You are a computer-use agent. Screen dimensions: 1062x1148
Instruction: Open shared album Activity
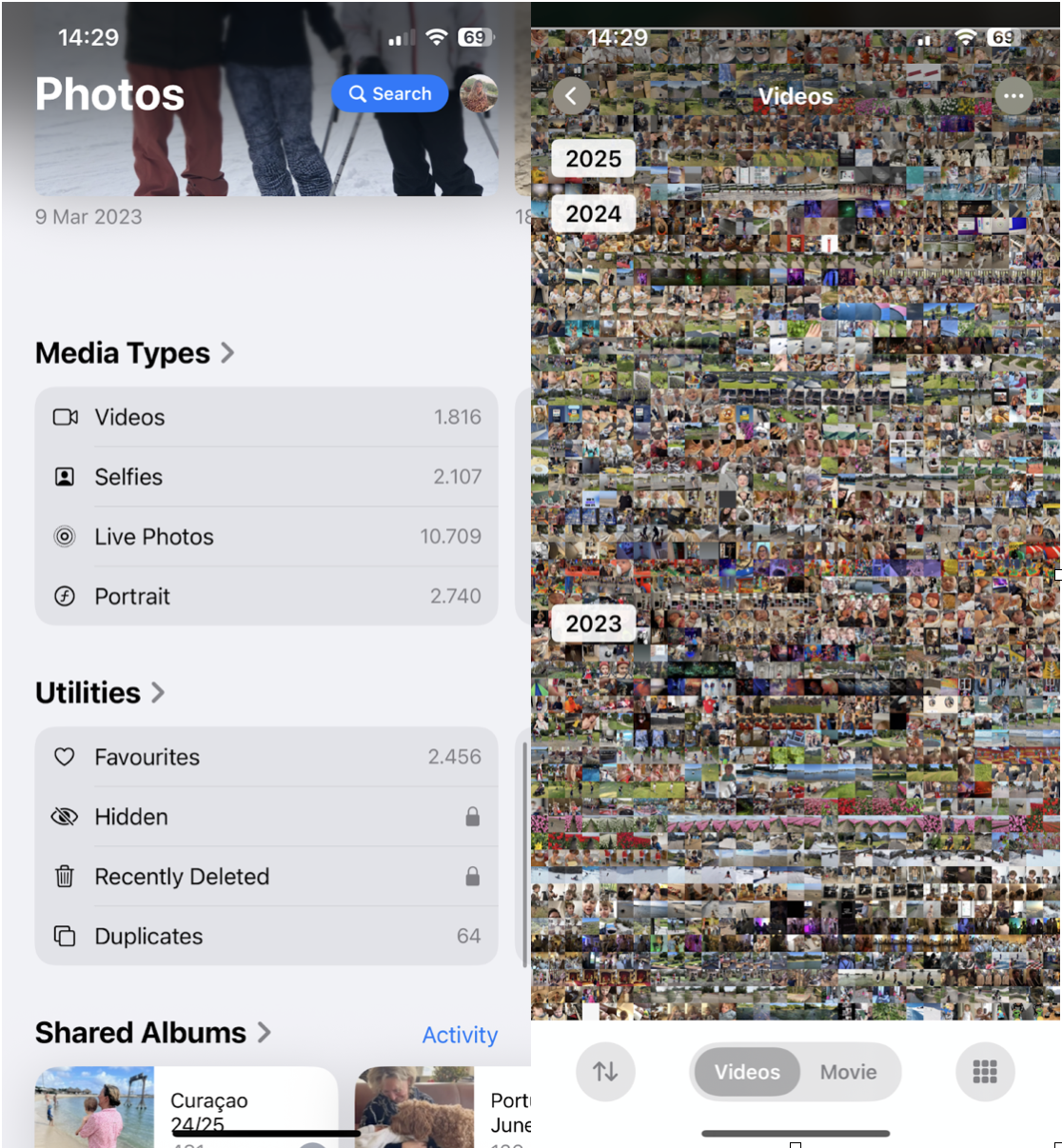(x=460, y=1035)
